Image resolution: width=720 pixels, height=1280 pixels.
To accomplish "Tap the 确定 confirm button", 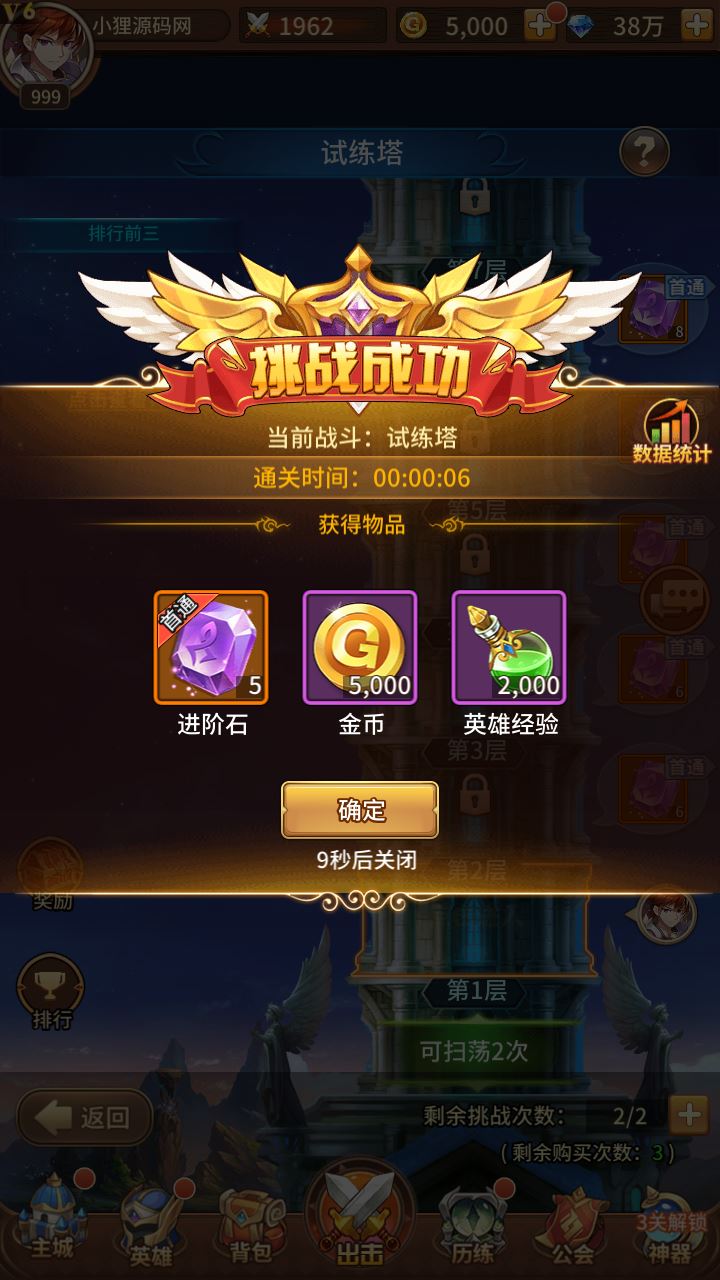I will tap(360, 810).
